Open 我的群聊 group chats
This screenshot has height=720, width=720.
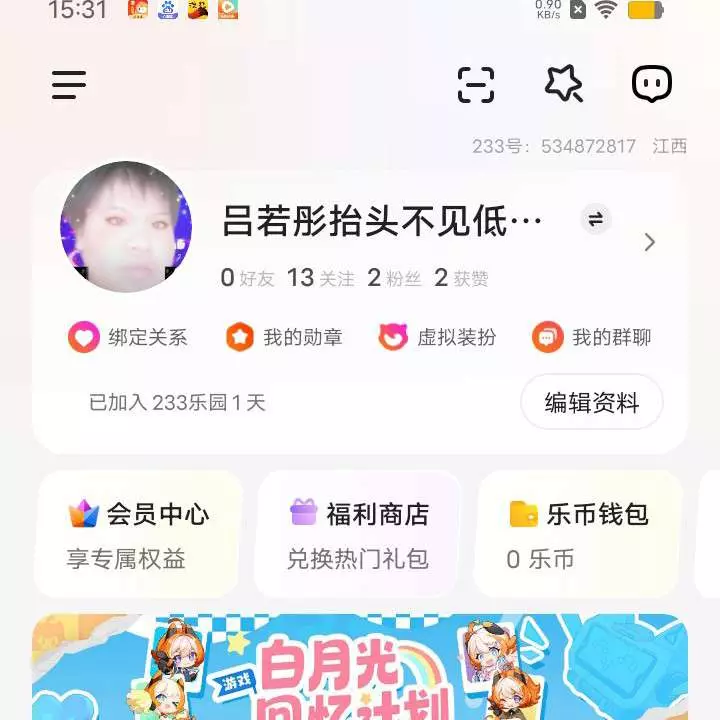point(592,338)
